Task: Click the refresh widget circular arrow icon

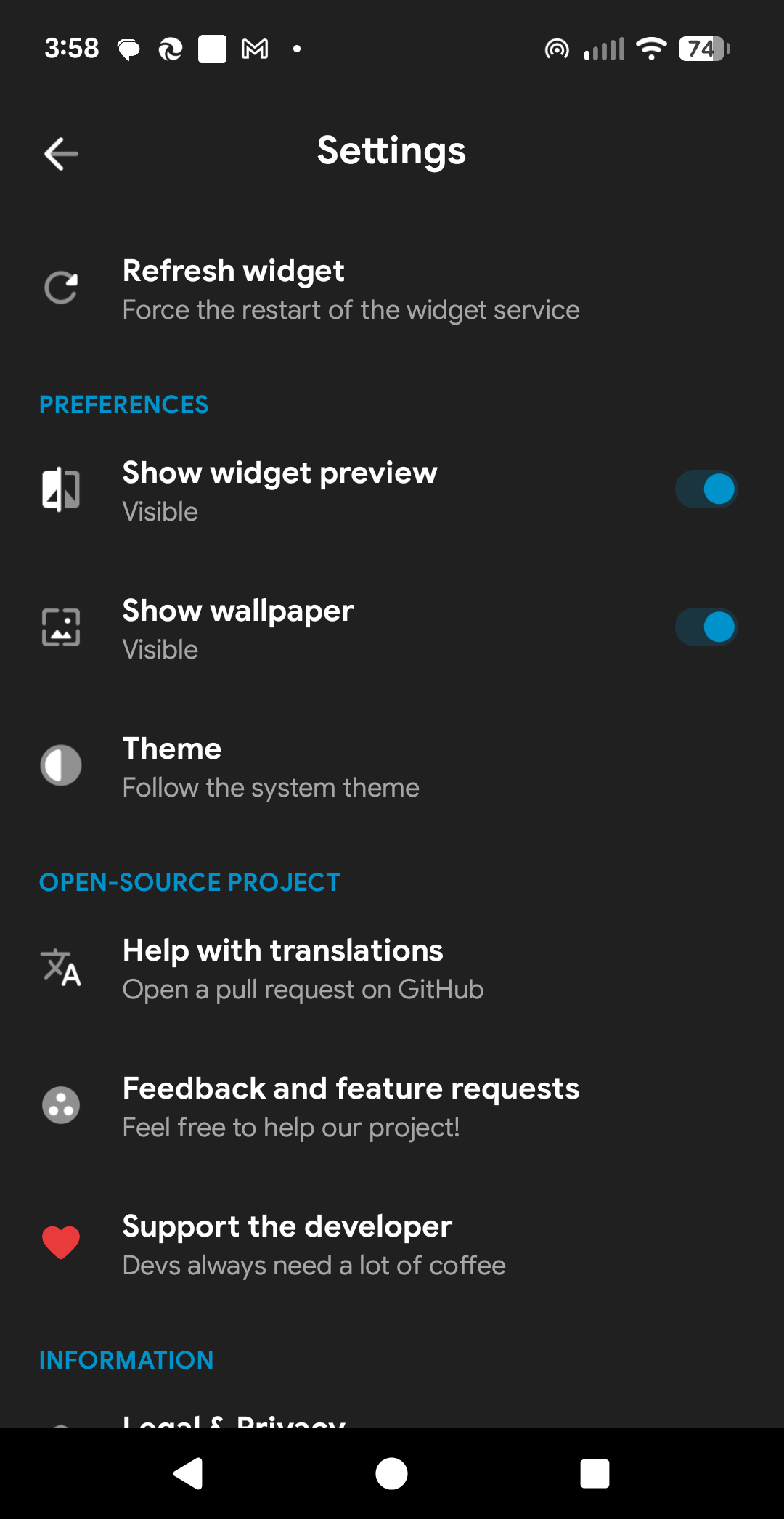Action: click(61, 287)
